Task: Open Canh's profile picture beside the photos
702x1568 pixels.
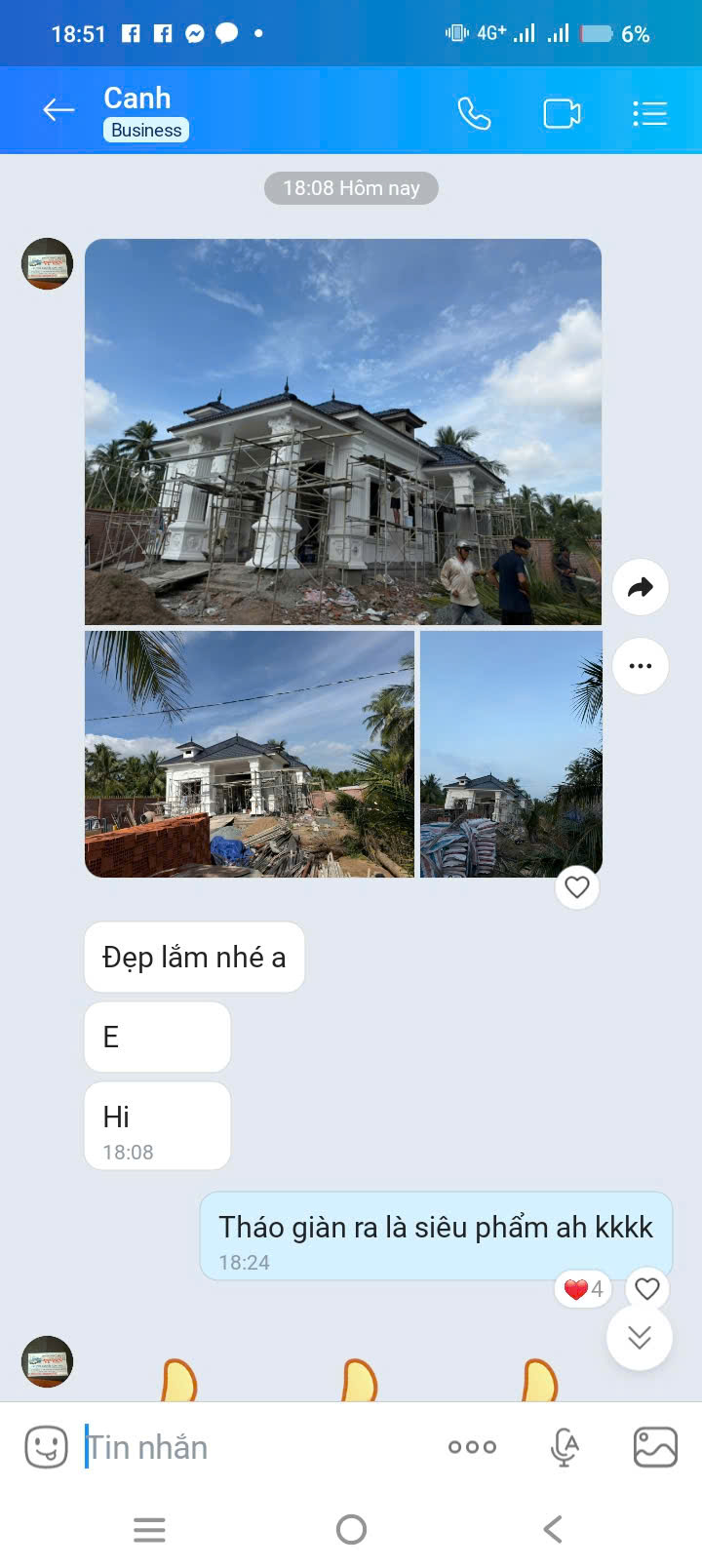Action: click(x=47, y=263)
